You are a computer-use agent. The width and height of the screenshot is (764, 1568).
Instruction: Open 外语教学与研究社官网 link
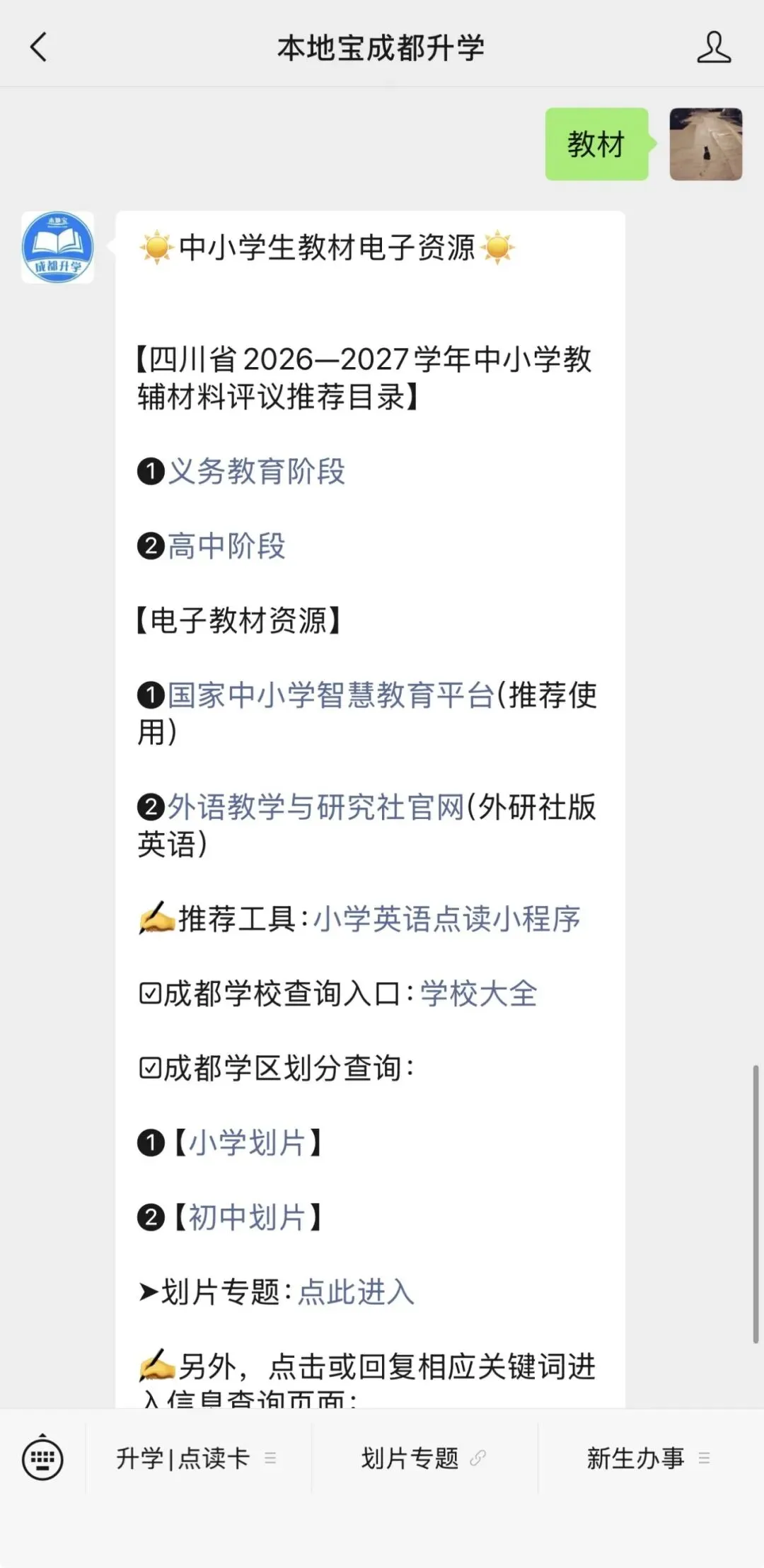coord(316,808)
